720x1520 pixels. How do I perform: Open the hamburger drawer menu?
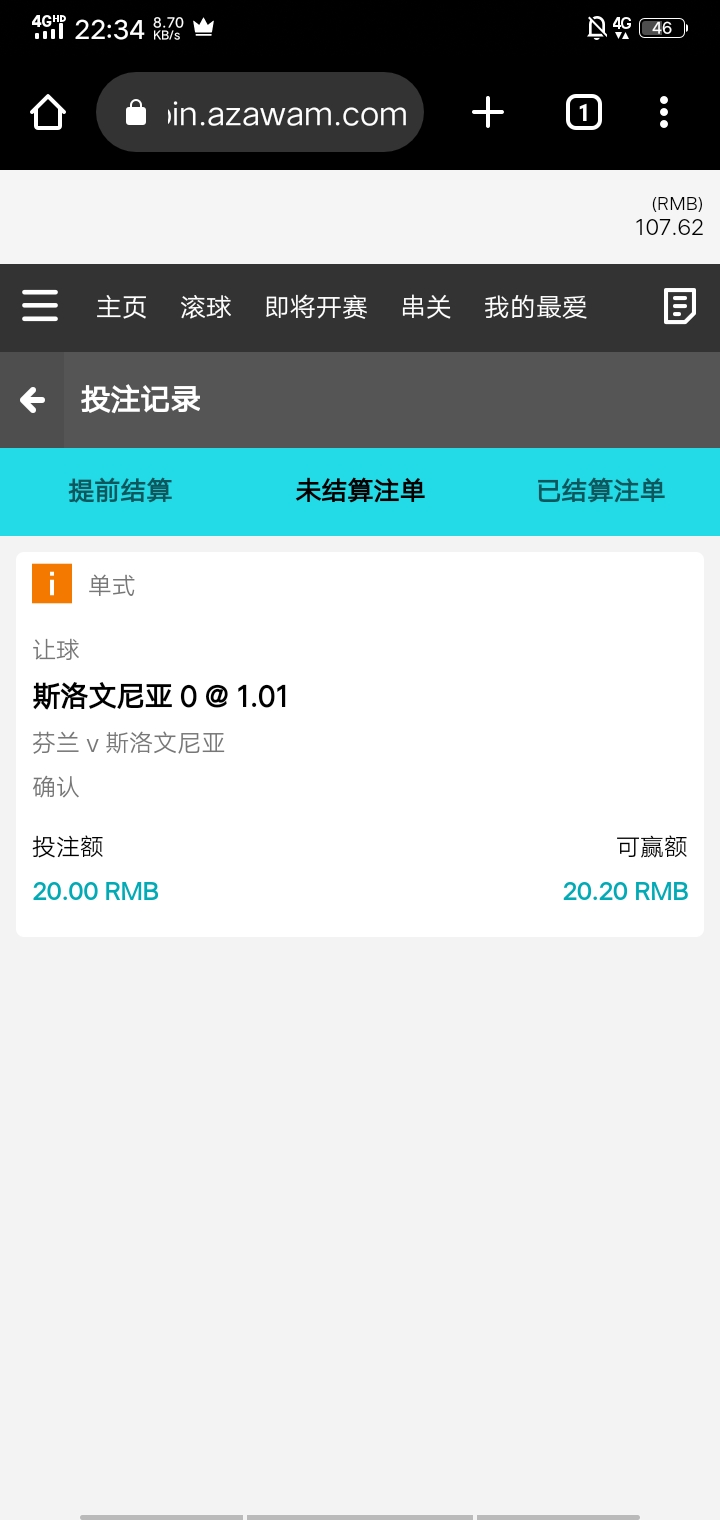(x=40, y=306)
